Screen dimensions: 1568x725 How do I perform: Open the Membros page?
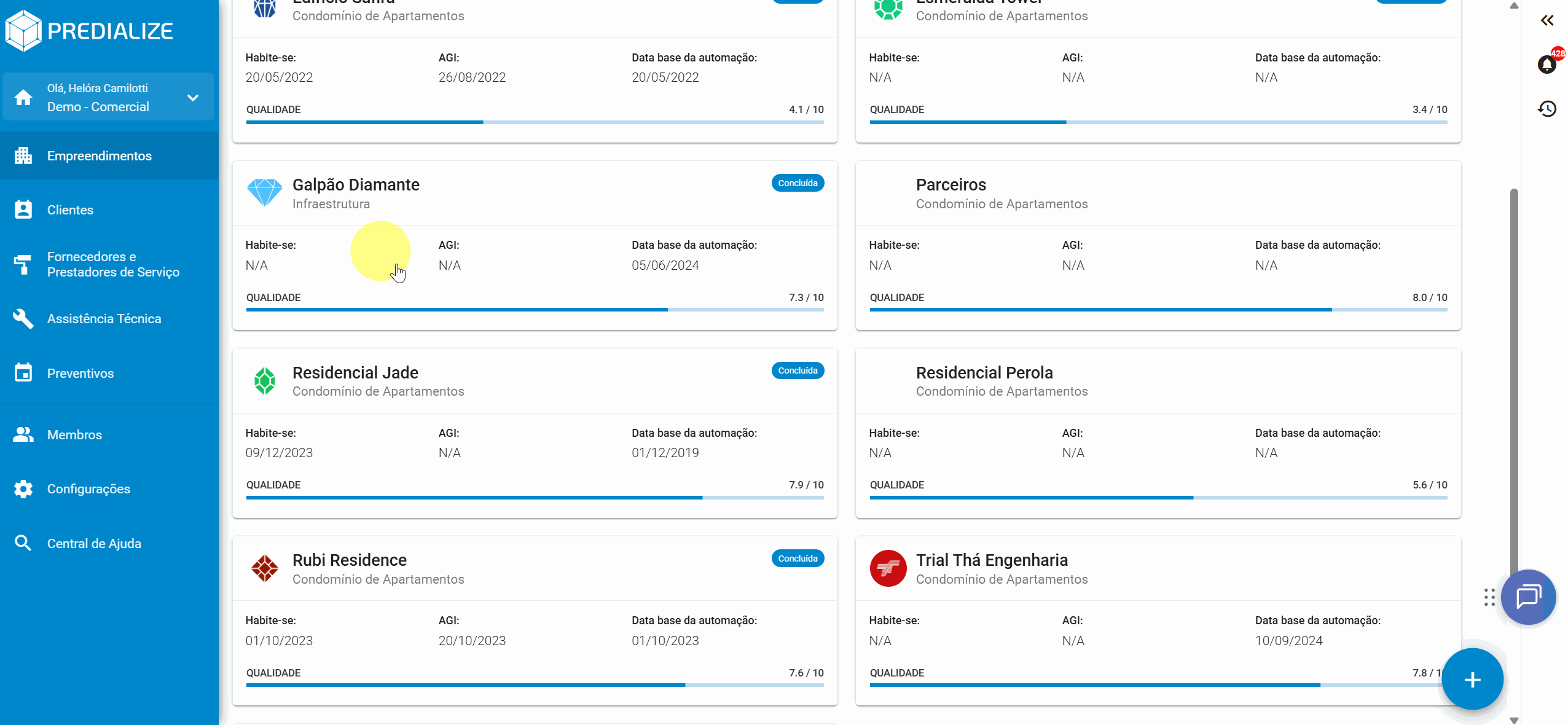74,435
